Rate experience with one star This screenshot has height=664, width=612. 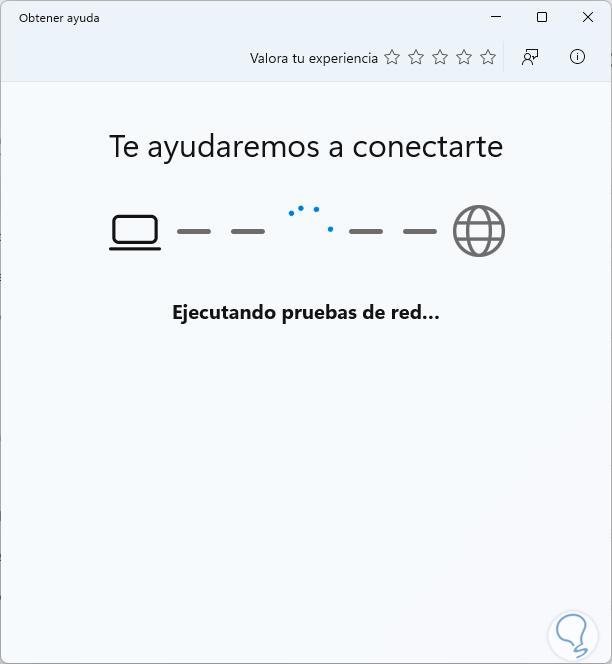392,57
